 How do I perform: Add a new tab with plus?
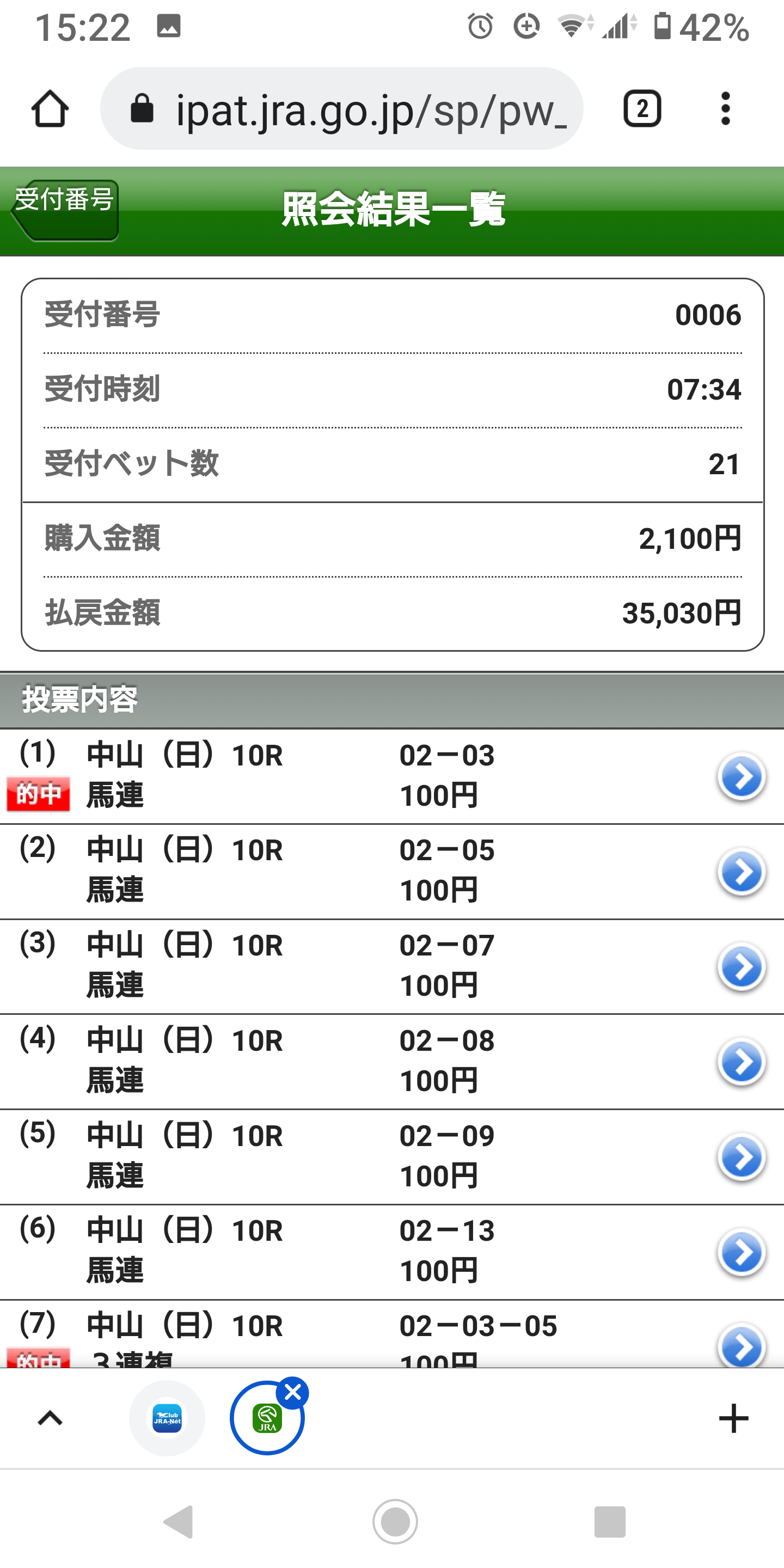[733, 1418]
